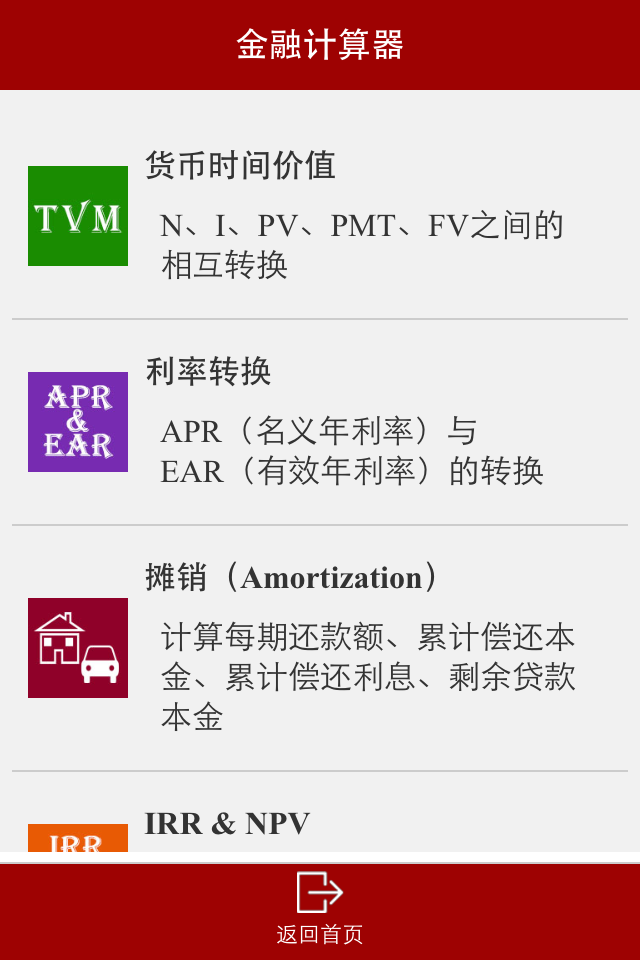Viewport: 640px width, 960px height.
Task: Open 利率转换 APR & EAR converter
Action: [320, 421]
